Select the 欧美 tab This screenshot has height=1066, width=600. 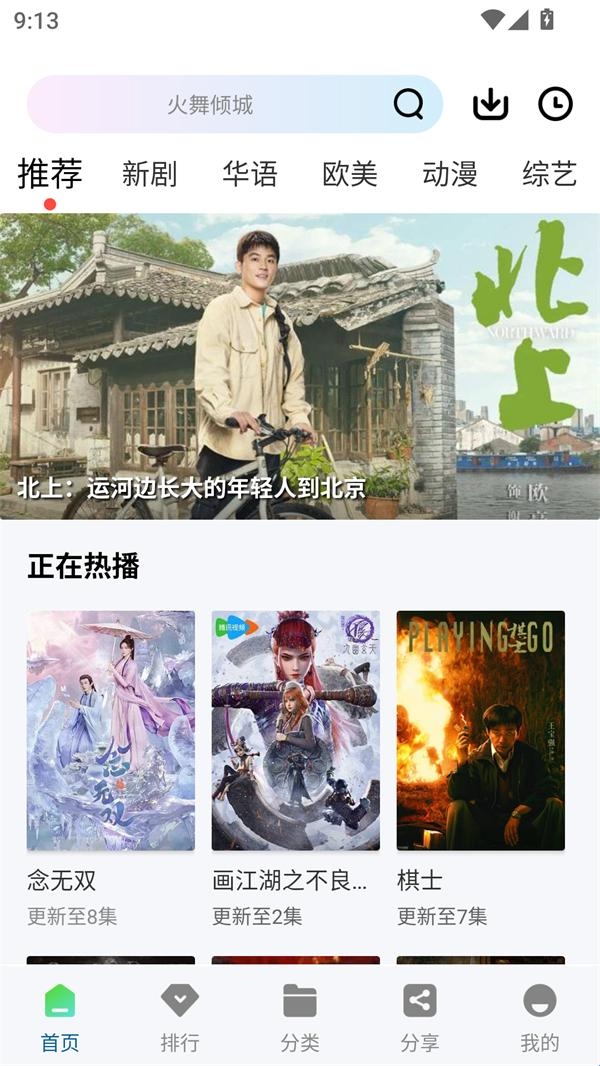tap(349, 175)
